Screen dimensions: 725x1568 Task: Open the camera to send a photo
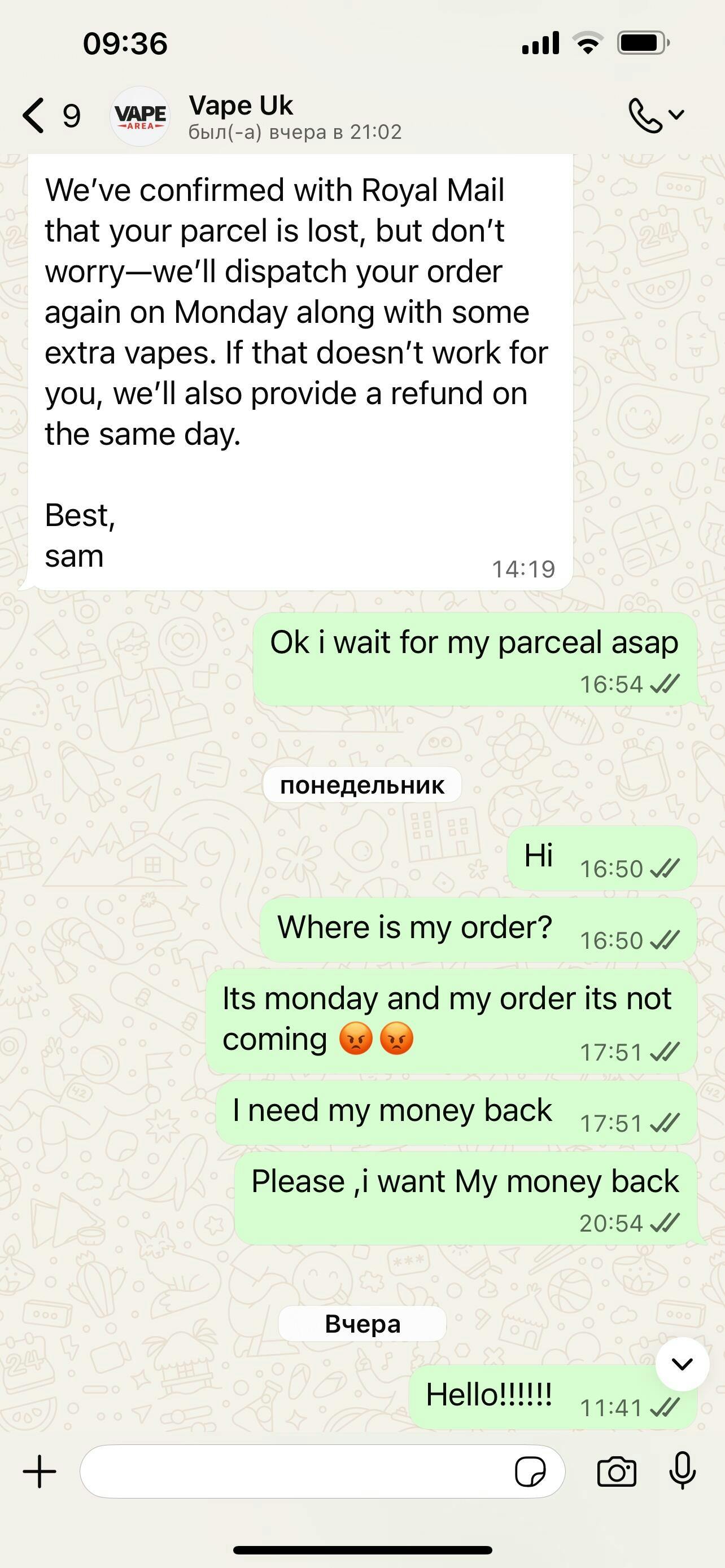(616, 1472)
